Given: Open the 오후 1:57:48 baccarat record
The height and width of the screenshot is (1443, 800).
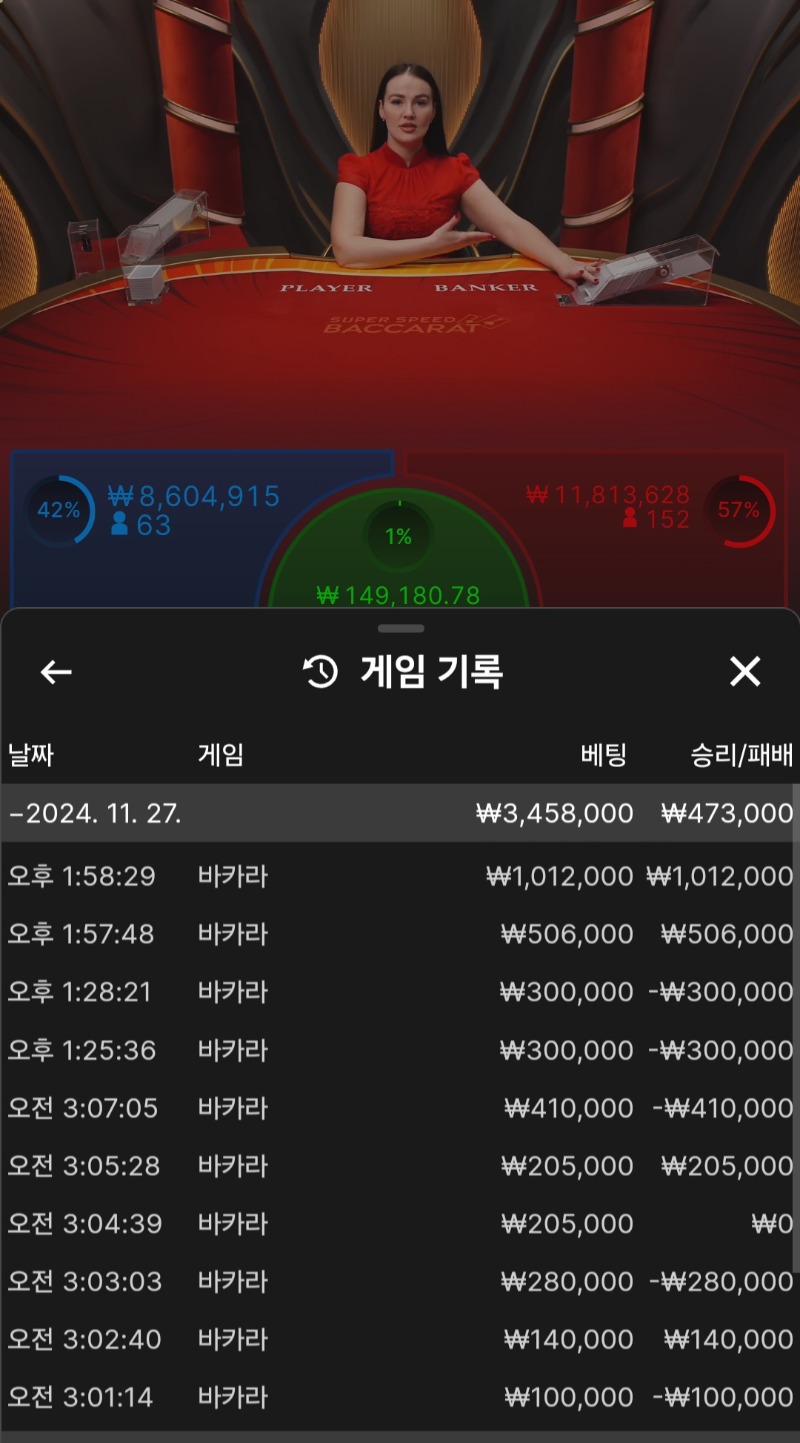Looking at the screenshot, I should (x=398, y=934).
